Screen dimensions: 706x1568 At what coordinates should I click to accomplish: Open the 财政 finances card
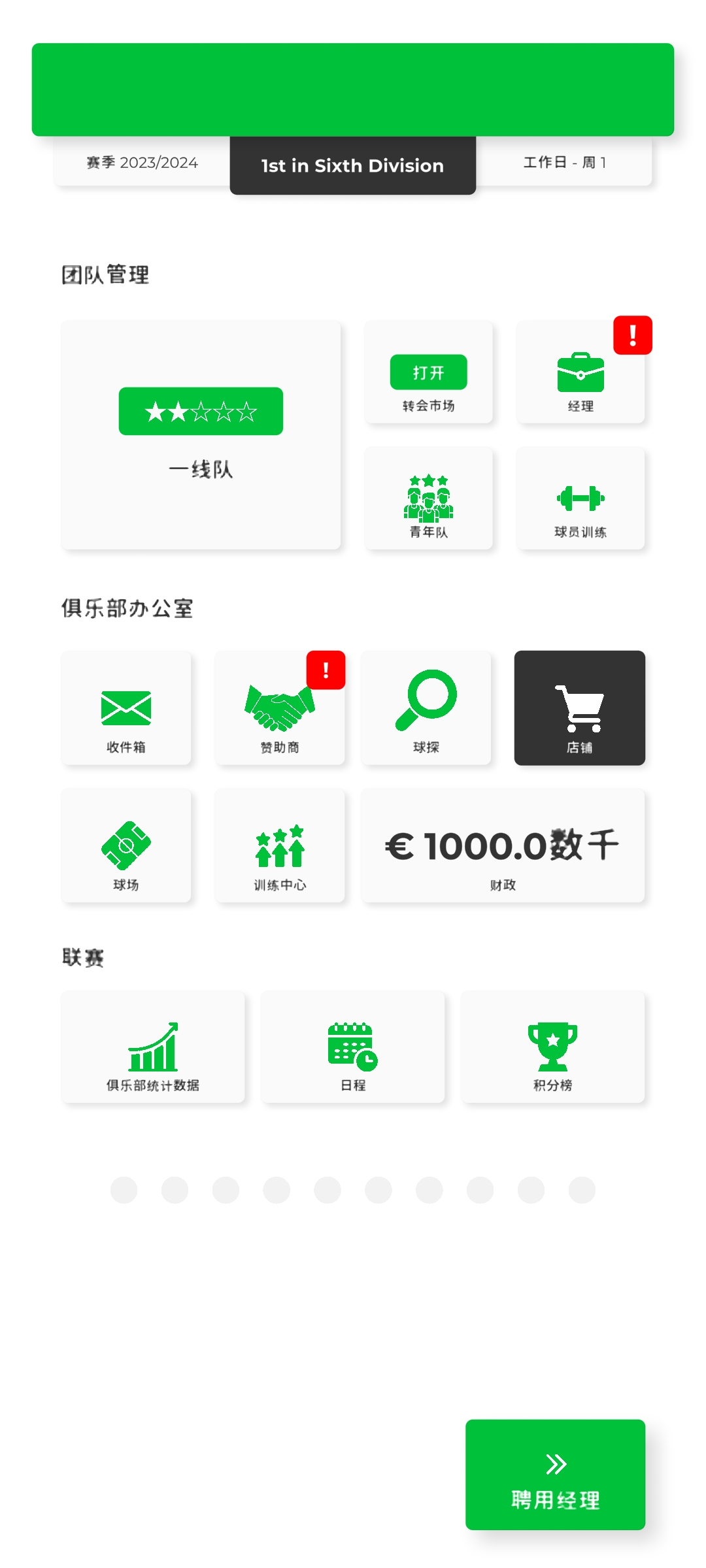pyautogui.click(x=503, y=845)
